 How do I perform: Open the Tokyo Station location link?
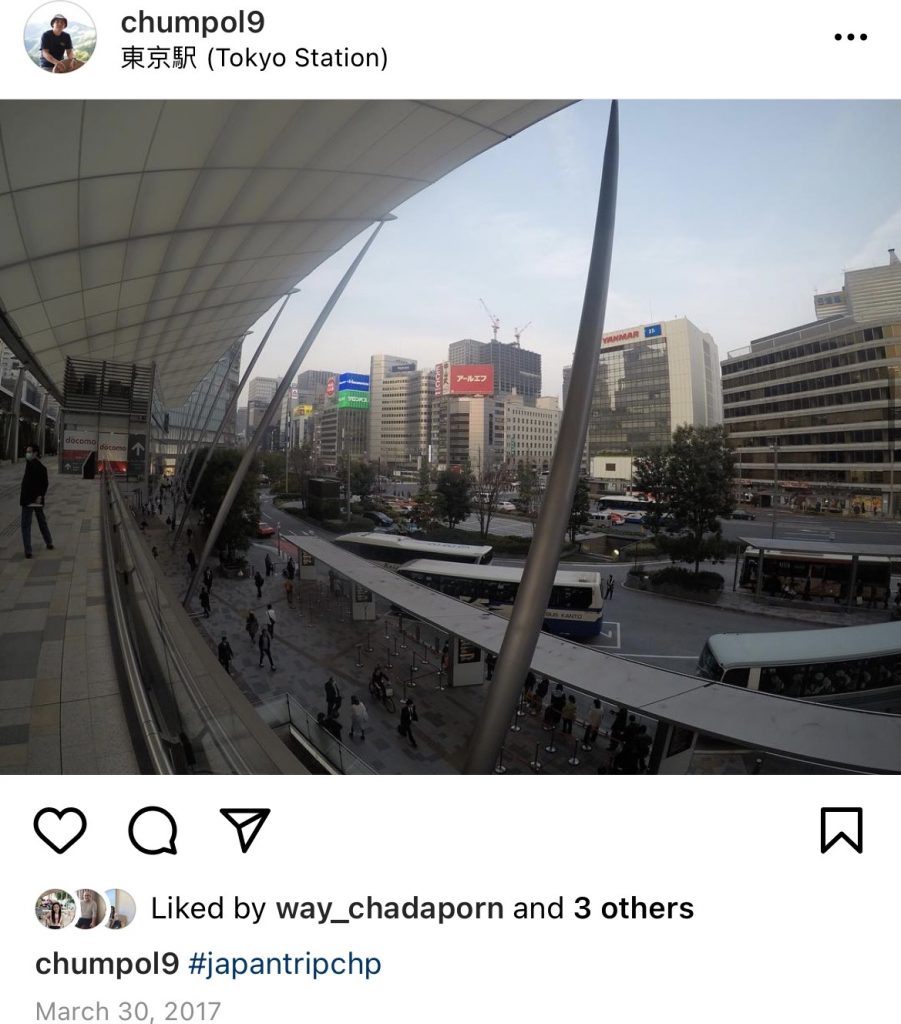tap(254, 58)
